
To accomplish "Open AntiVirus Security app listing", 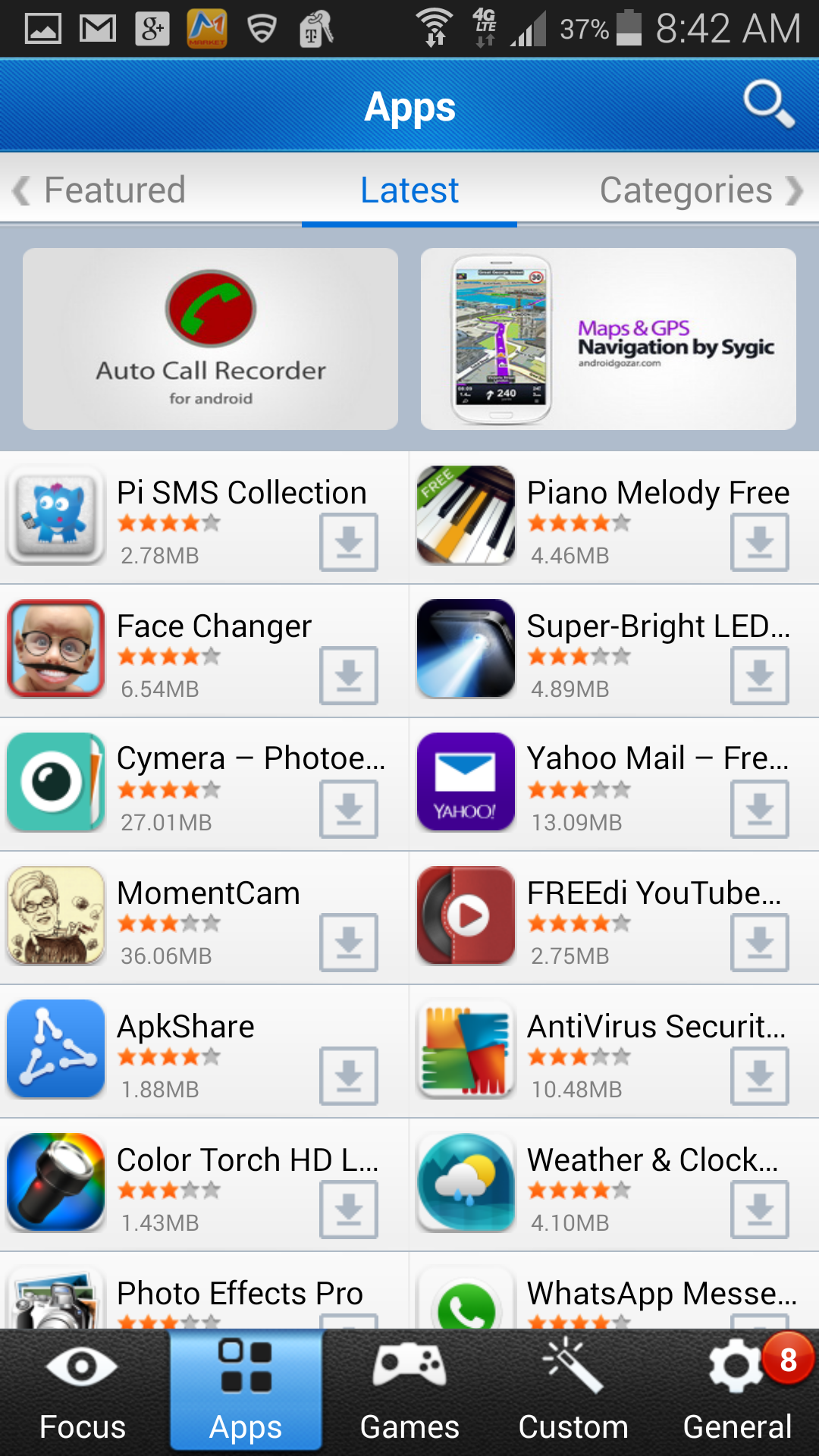I will point(655,1027).
